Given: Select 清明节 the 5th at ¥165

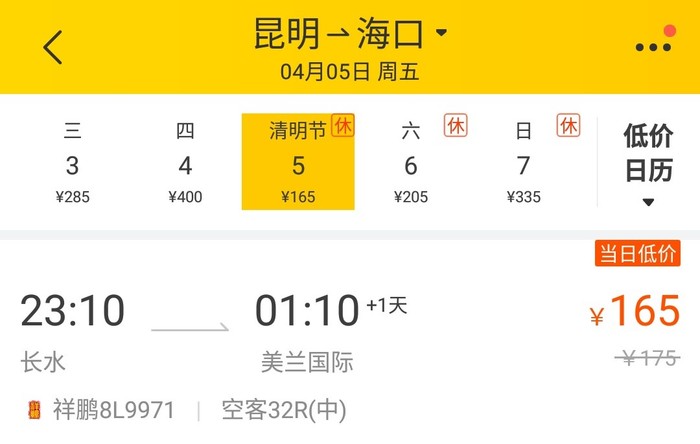Looking at the screenshot, I should click(298, 162).
